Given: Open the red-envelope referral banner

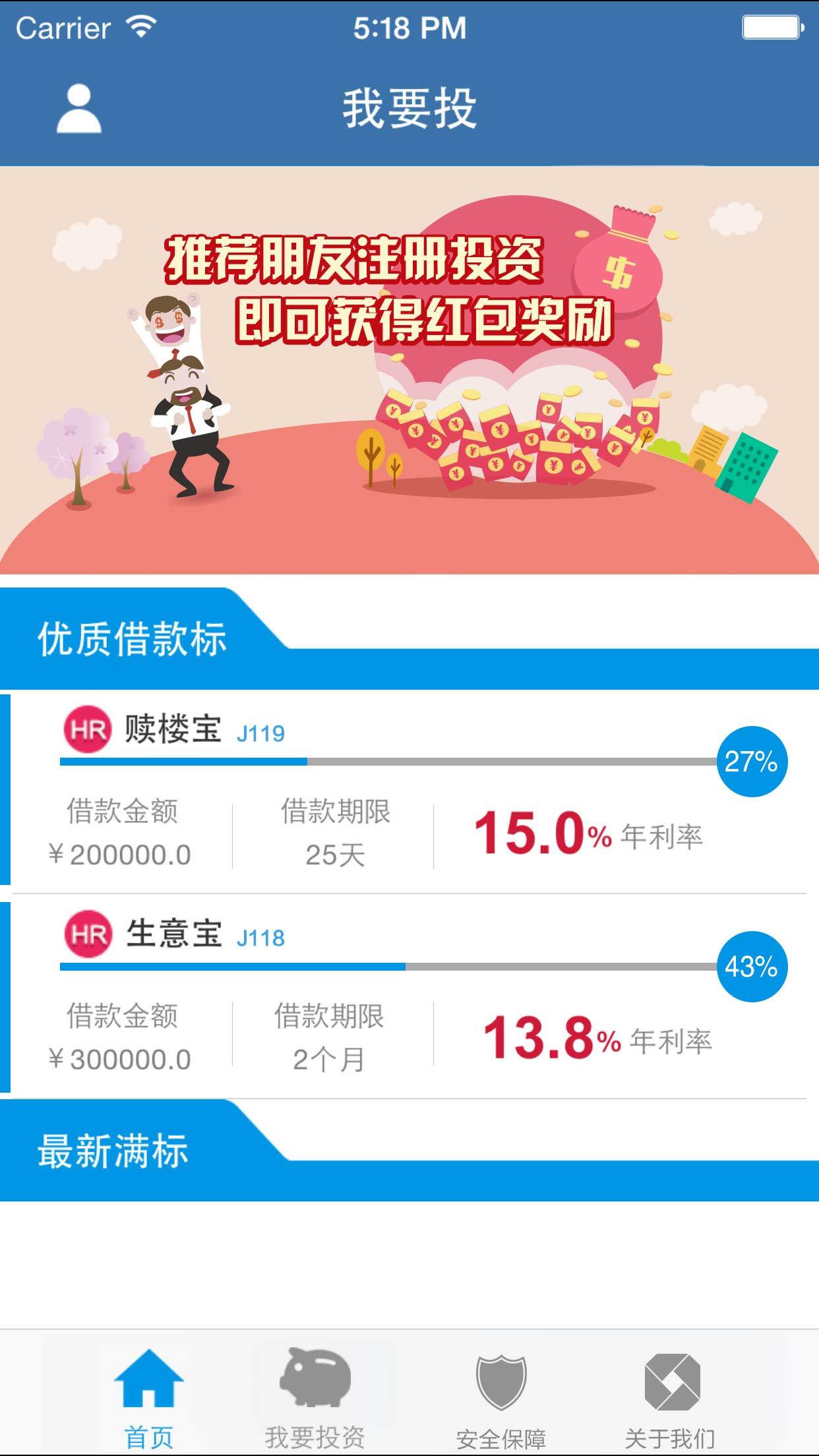Looking at the screenshot, I should [x=409, y=369].
